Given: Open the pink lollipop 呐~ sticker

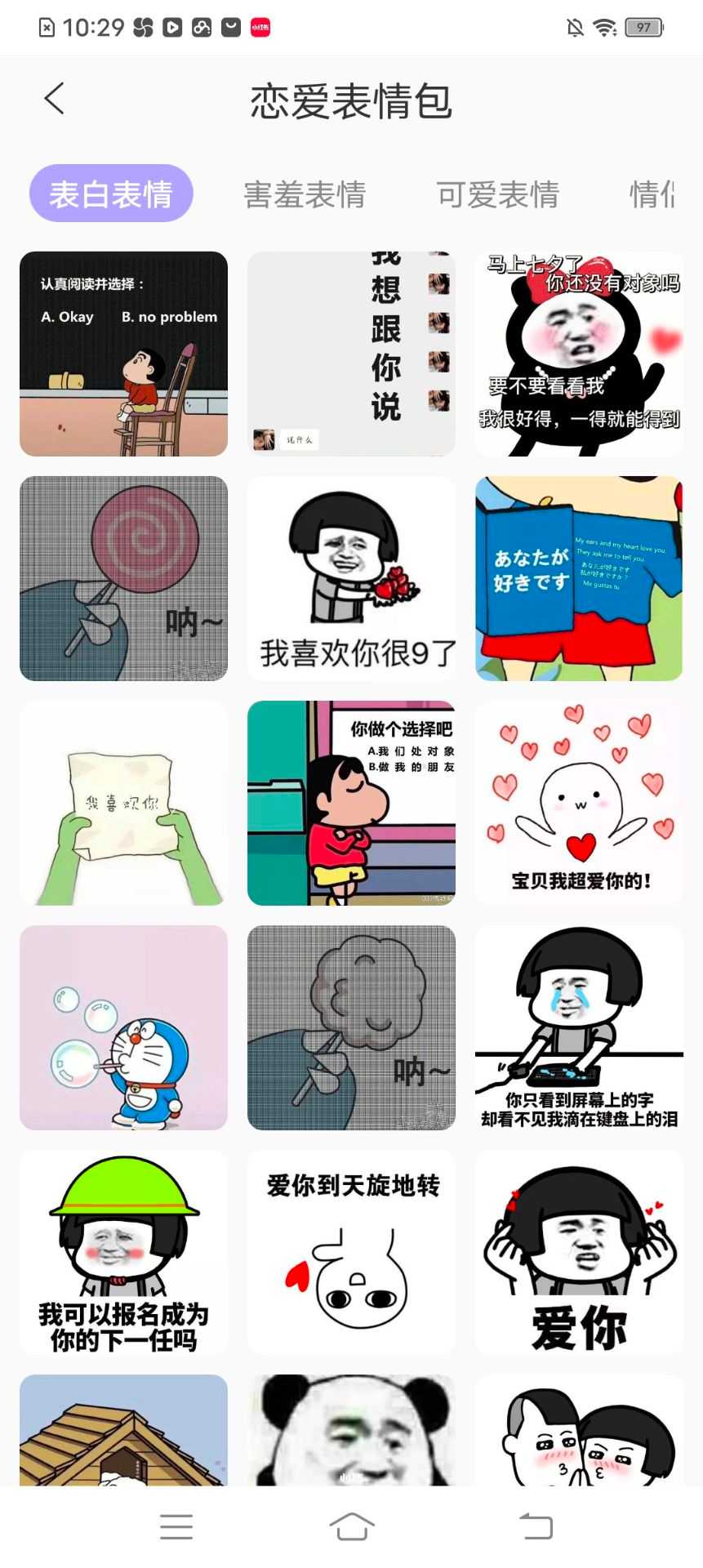Looking at the screenshot, I should (x=123, y=578).
